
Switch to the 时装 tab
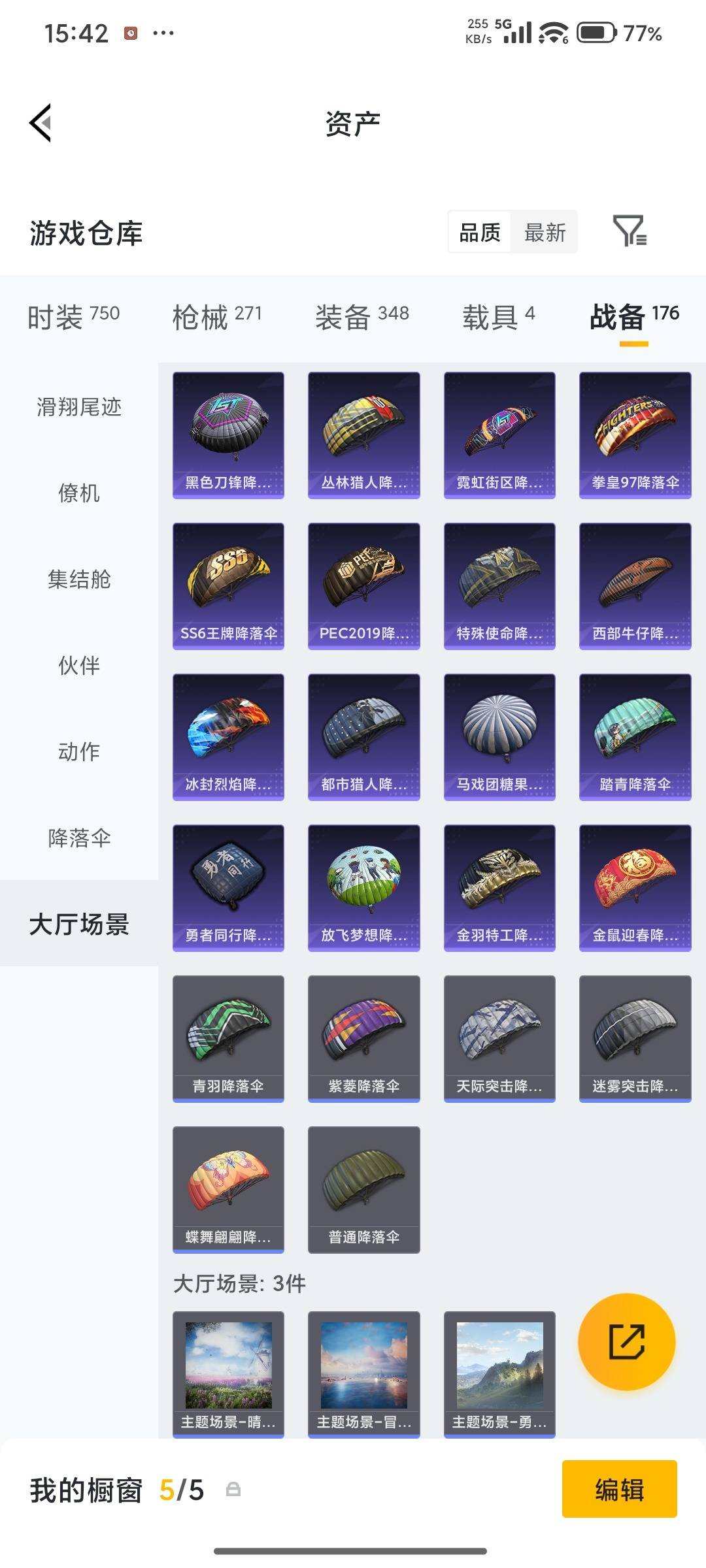(x=73, y=317)
